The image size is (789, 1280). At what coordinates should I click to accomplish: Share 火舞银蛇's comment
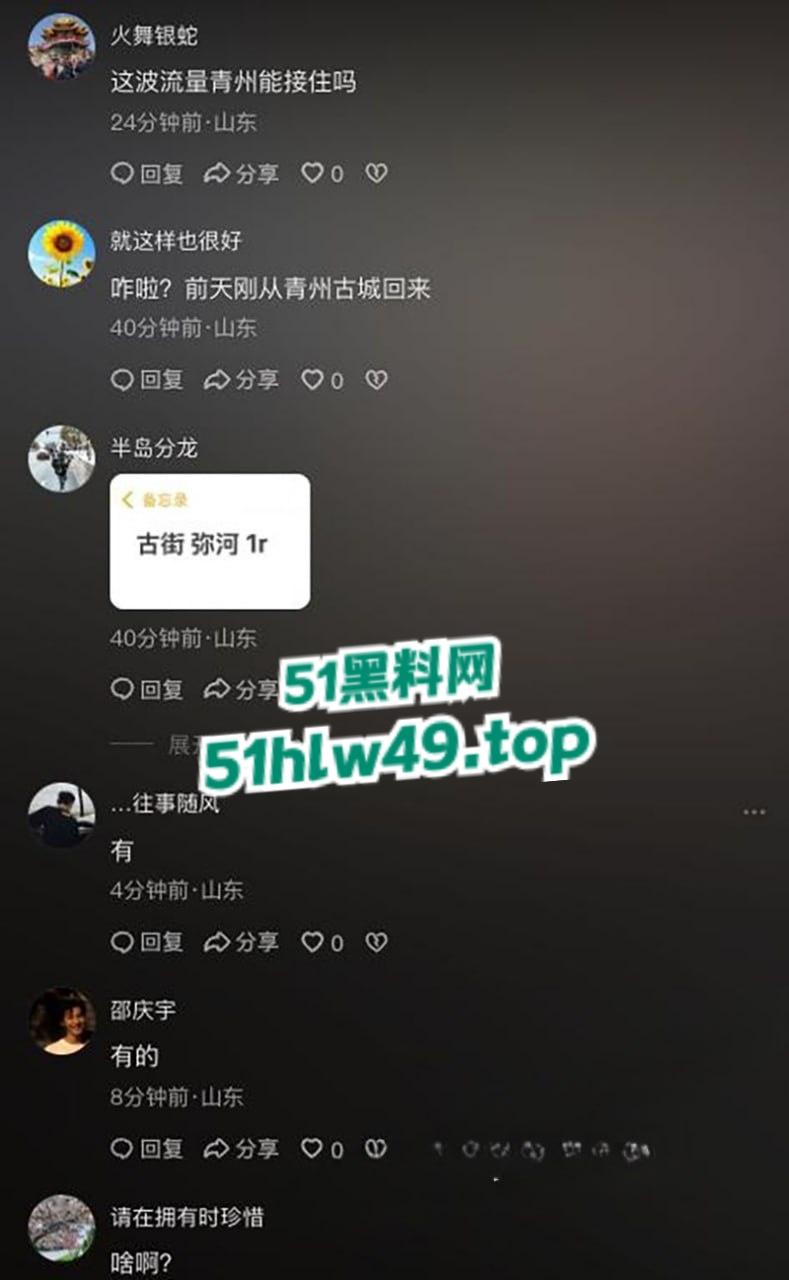pos(241,174)
